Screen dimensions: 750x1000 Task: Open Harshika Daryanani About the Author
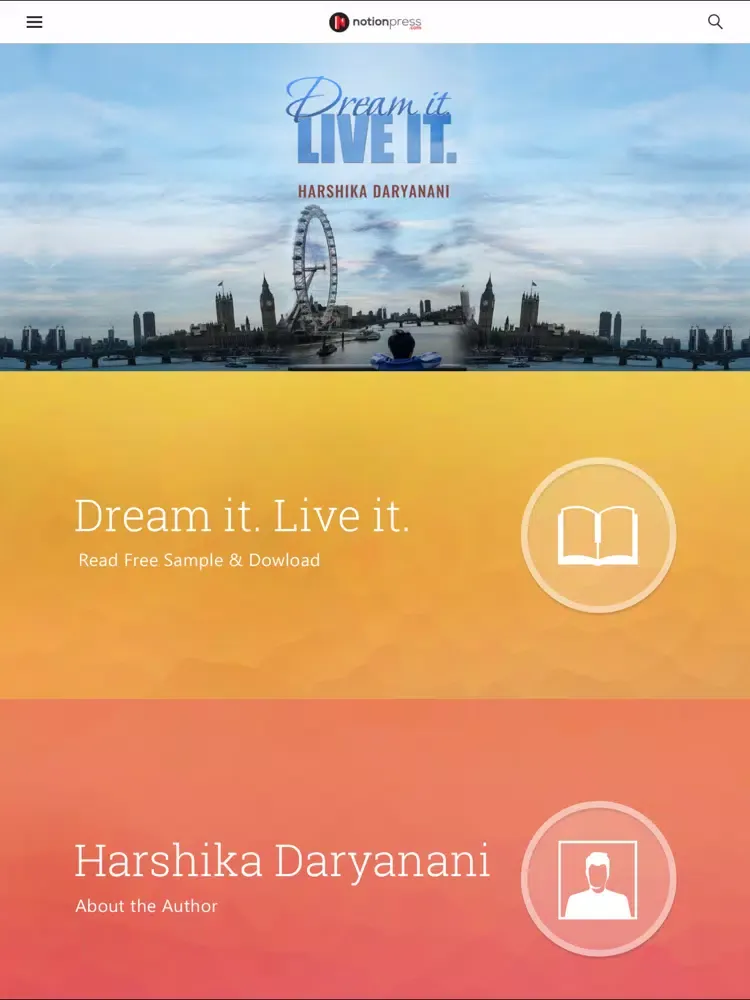click(282, 875)
